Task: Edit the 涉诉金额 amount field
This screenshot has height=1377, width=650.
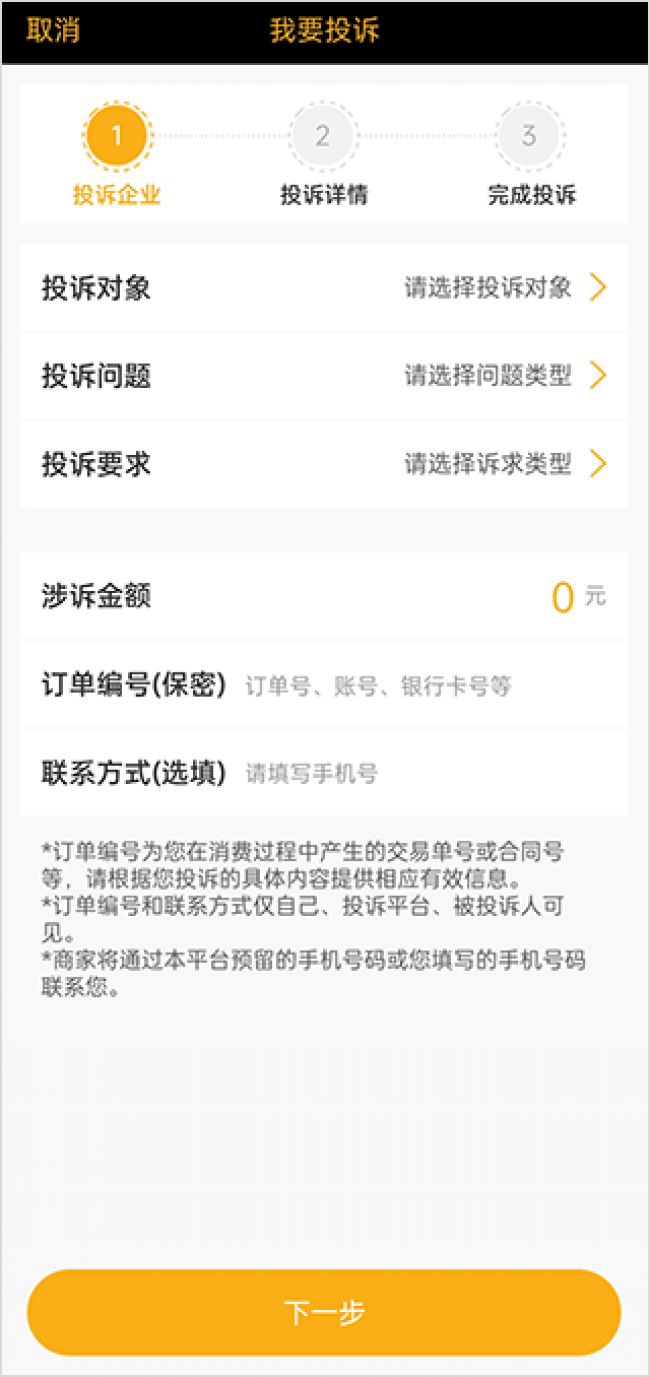Action: 561,597
